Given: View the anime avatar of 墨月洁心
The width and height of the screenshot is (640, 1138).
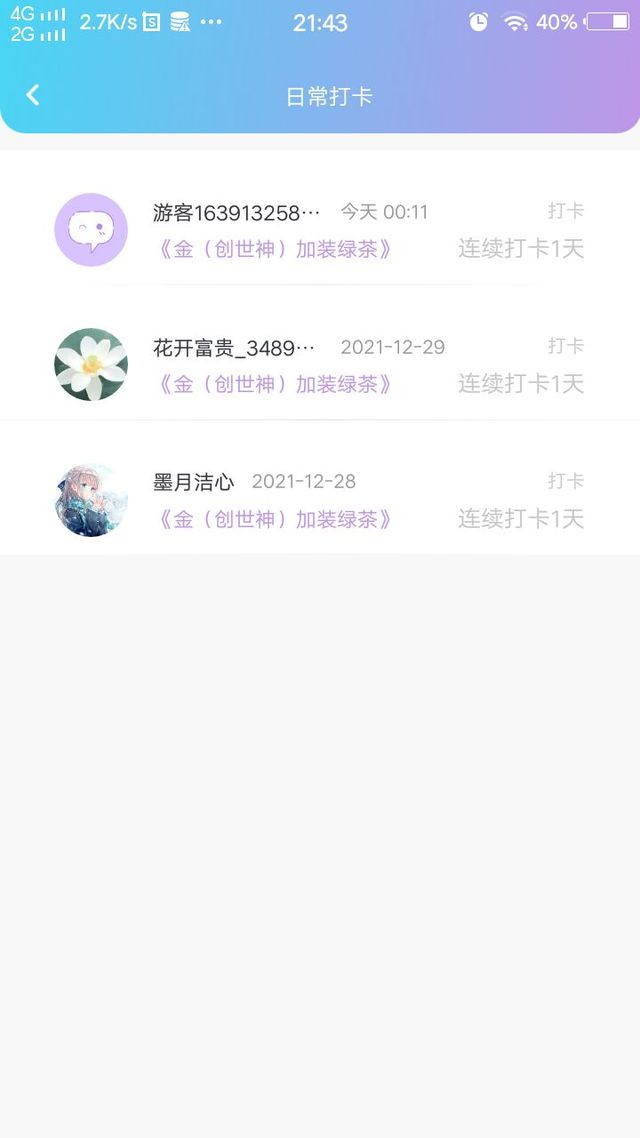Looking at the screenshot, I should pyautogui.click(x=91, y=500).
